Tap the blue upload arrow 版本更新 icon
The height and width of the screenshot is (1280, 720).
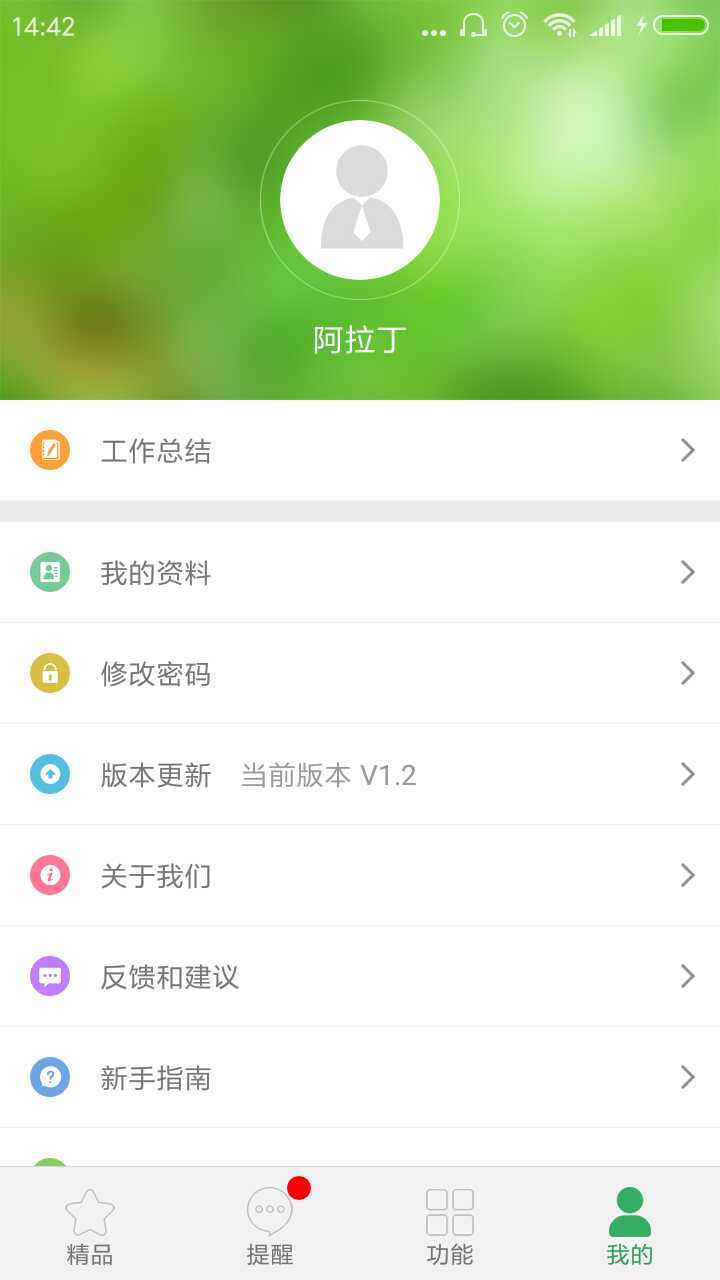[50, 774]
